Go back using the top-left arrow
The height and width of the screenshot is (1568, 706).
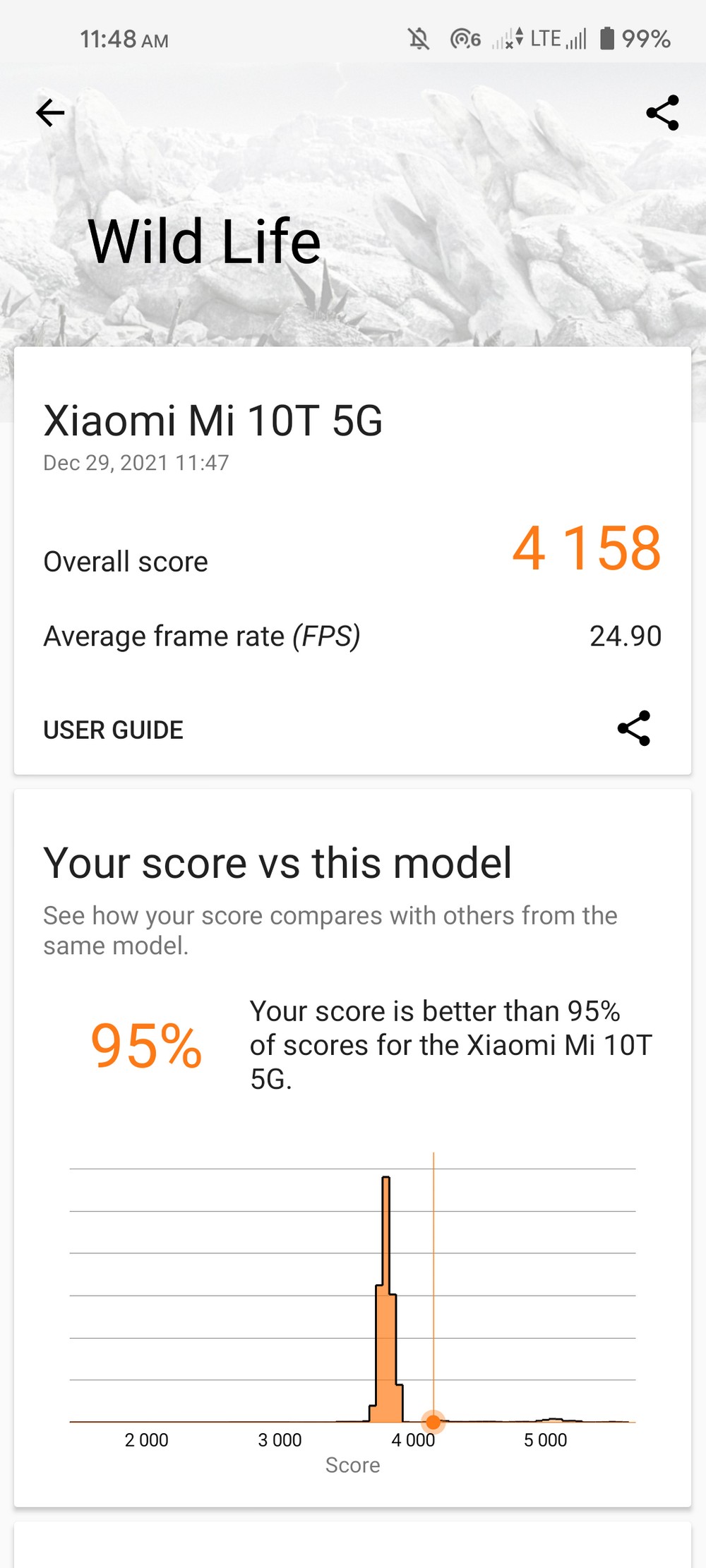pyautogui.click(x=50, y=113)
